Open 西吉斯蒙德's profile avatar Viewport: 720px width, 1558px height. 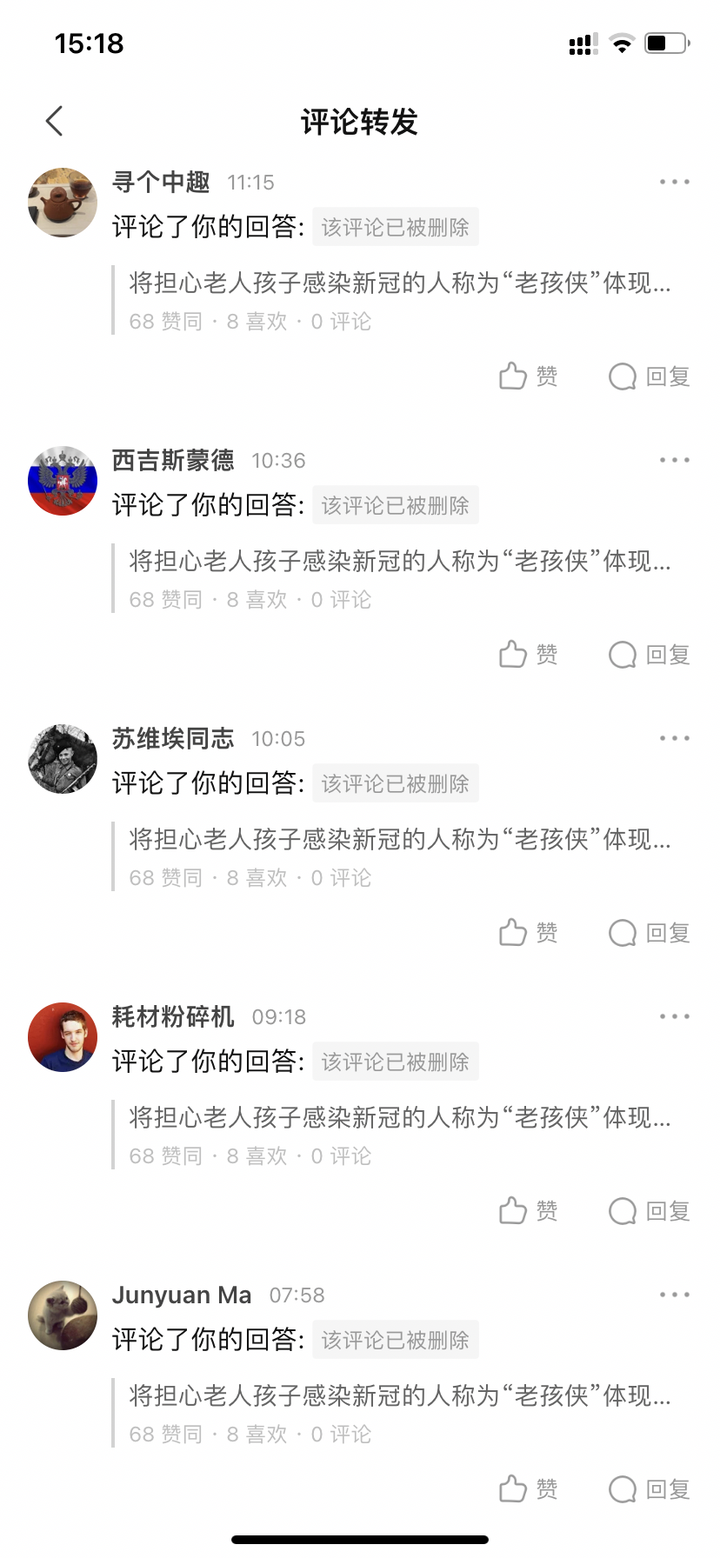(x=62, y=481)
